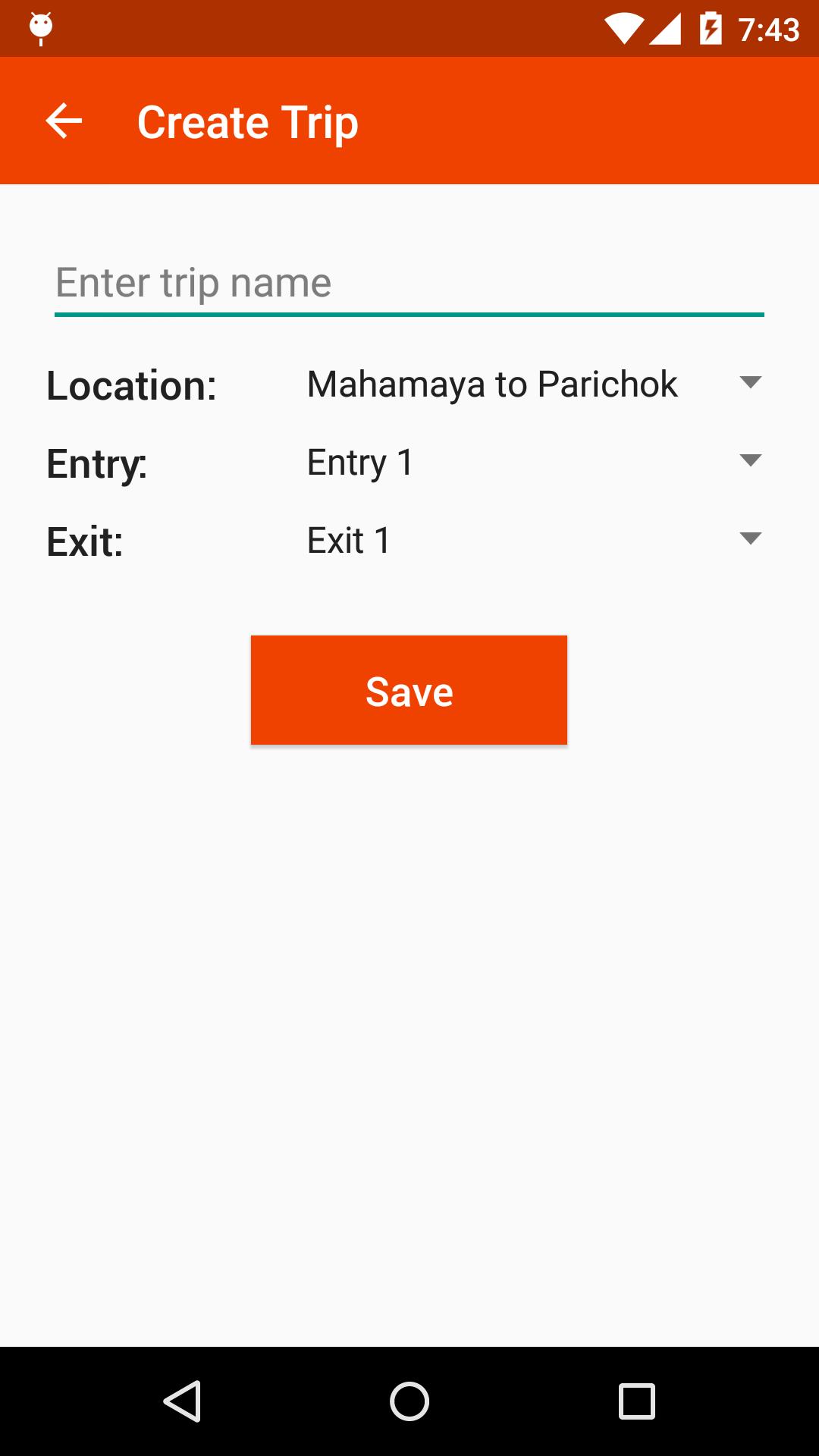
Task: Tap the back arrow in the toolbar
Action: pos(63,121)
